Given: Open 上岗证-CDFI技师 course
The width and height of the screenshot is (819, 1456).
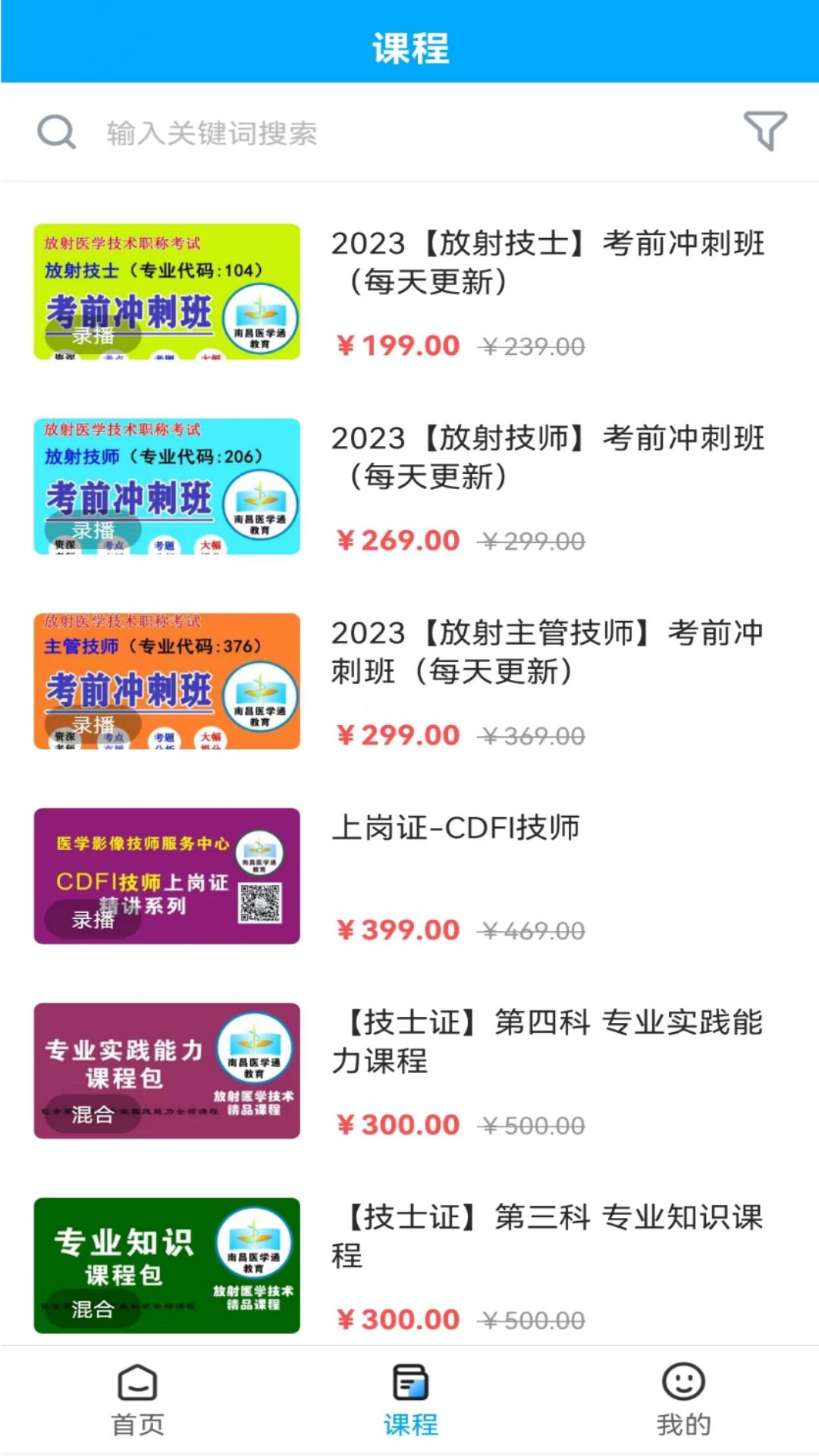Looking at the screenshot, I should tap(457, 828).
